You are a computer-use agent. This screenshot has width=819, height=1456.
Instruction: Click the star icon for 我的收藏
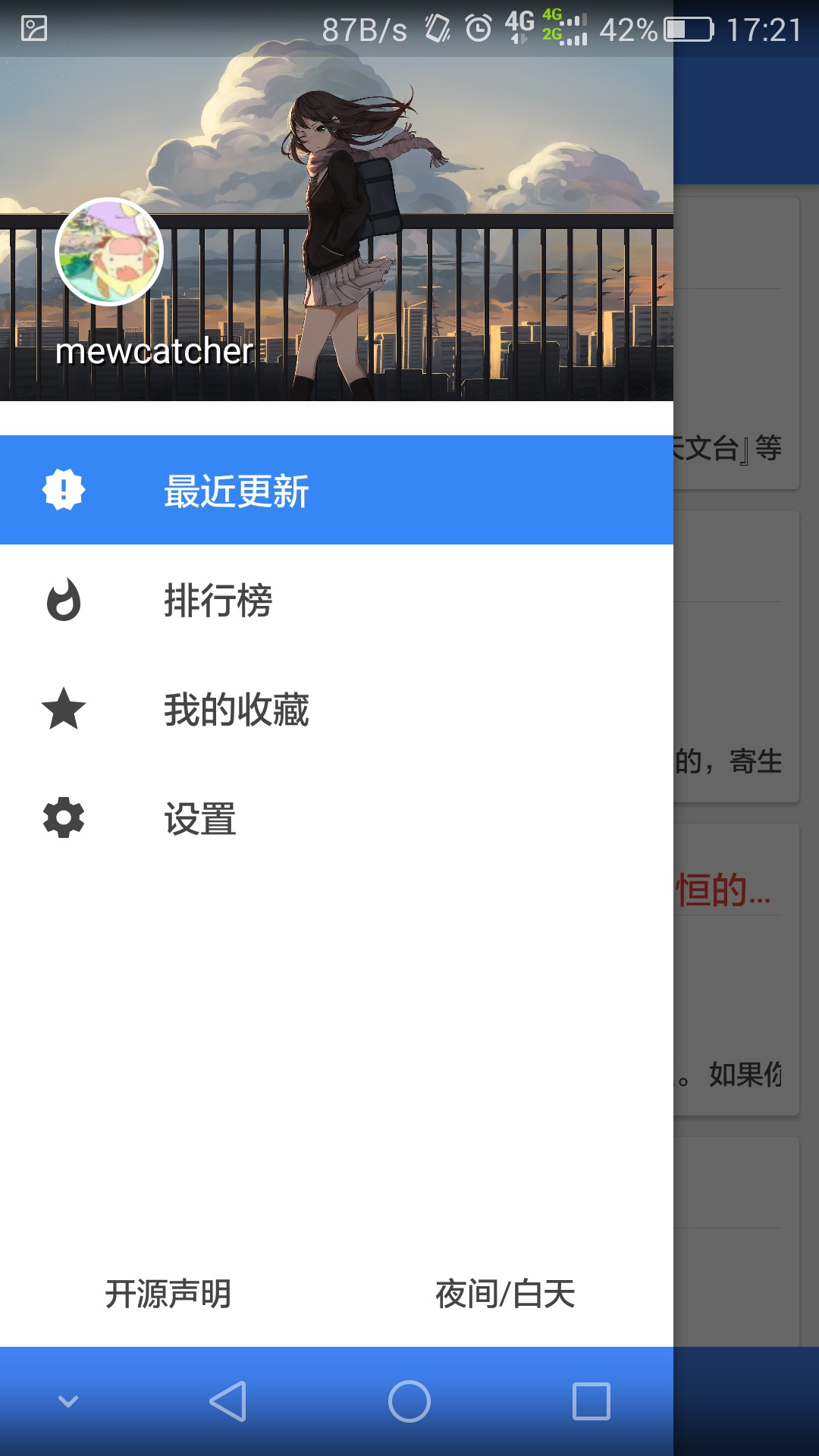tap(64, 711)
